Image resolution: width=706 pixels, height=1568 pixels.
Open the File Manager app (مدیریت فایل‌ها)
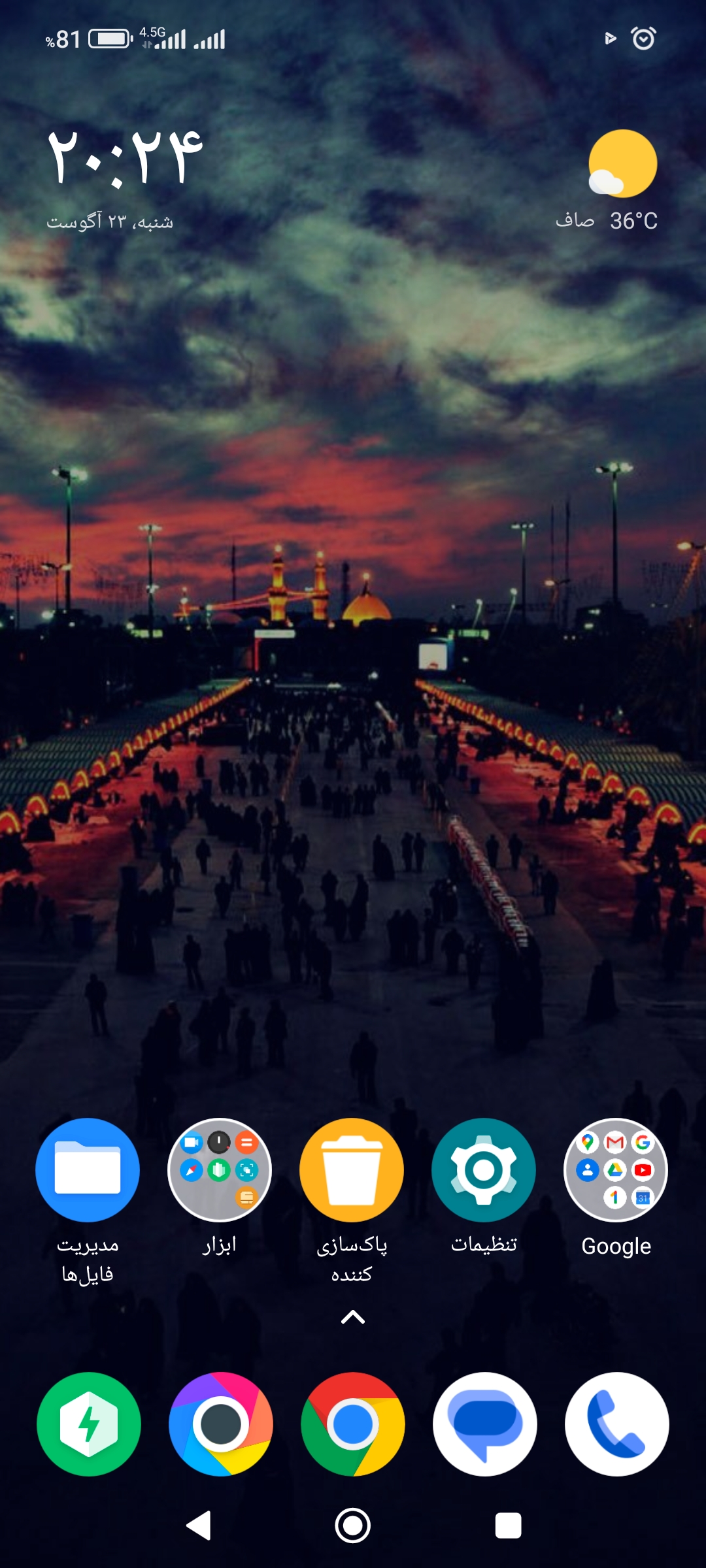pyautogui.click(x=88, y=1170)
